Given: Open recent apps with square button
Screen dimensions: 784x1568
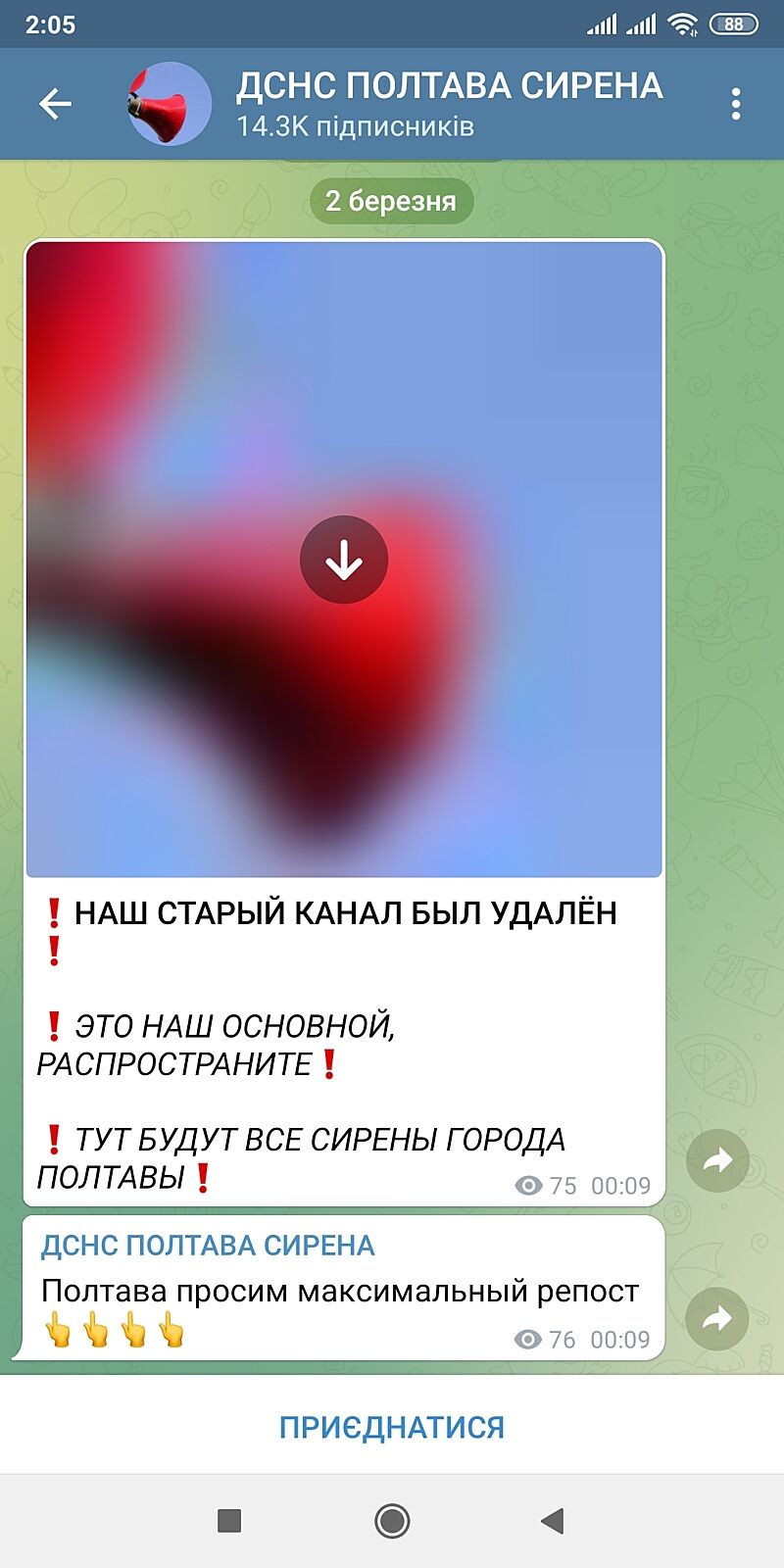Looking at the screenshot, I should coord(229,1521).
